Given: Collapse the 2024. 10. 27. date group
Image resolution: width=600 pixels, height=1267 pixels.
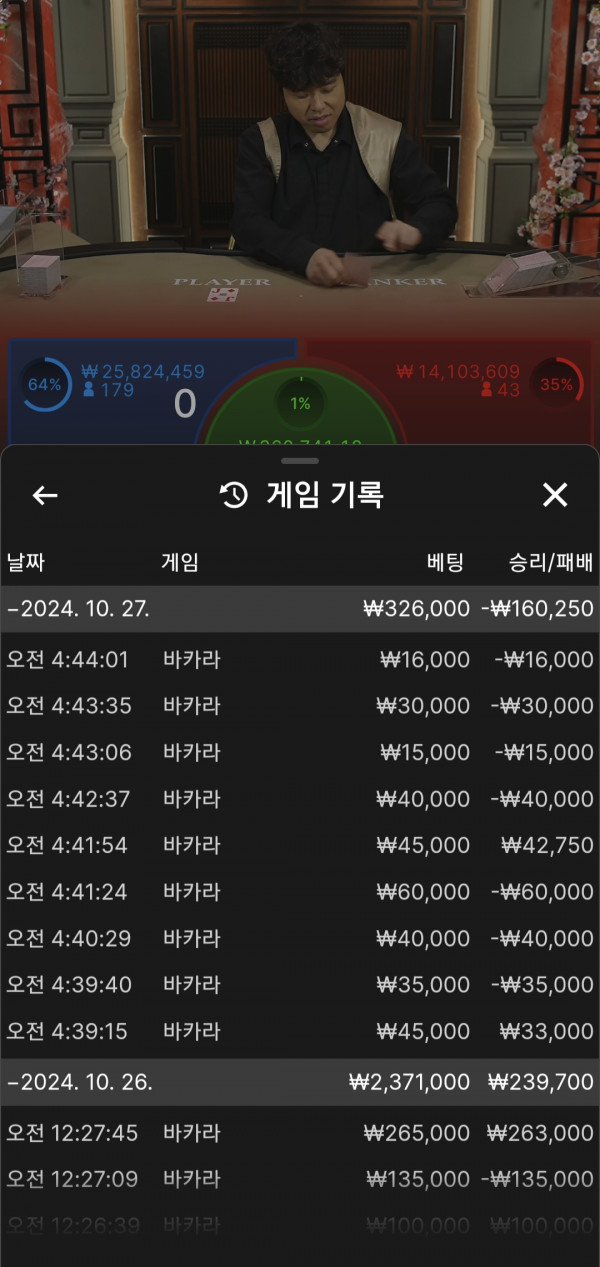Looking at the screenshot, I should point(80,609).
